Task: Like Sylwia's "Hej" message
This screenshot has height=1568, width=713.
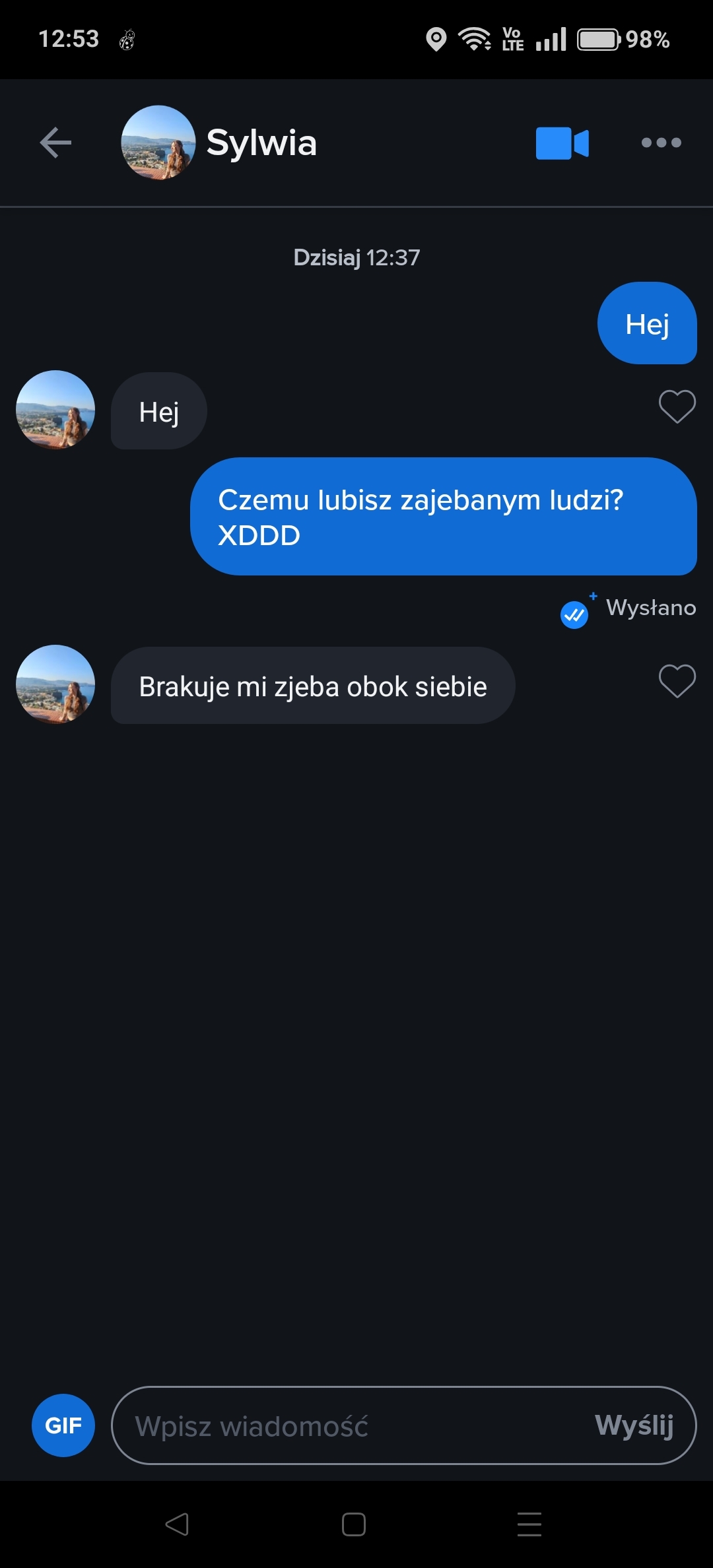Action: click(x=677, y=407)
